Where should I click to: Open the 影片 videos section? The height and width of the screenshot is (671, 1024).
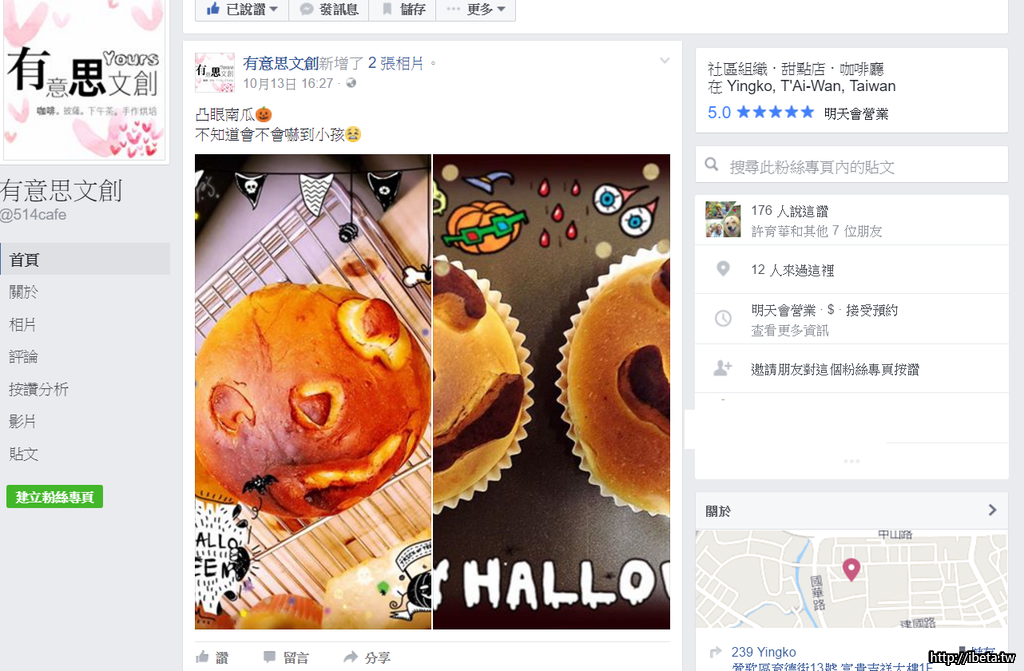pyautogui.click(x=24, y=421)
